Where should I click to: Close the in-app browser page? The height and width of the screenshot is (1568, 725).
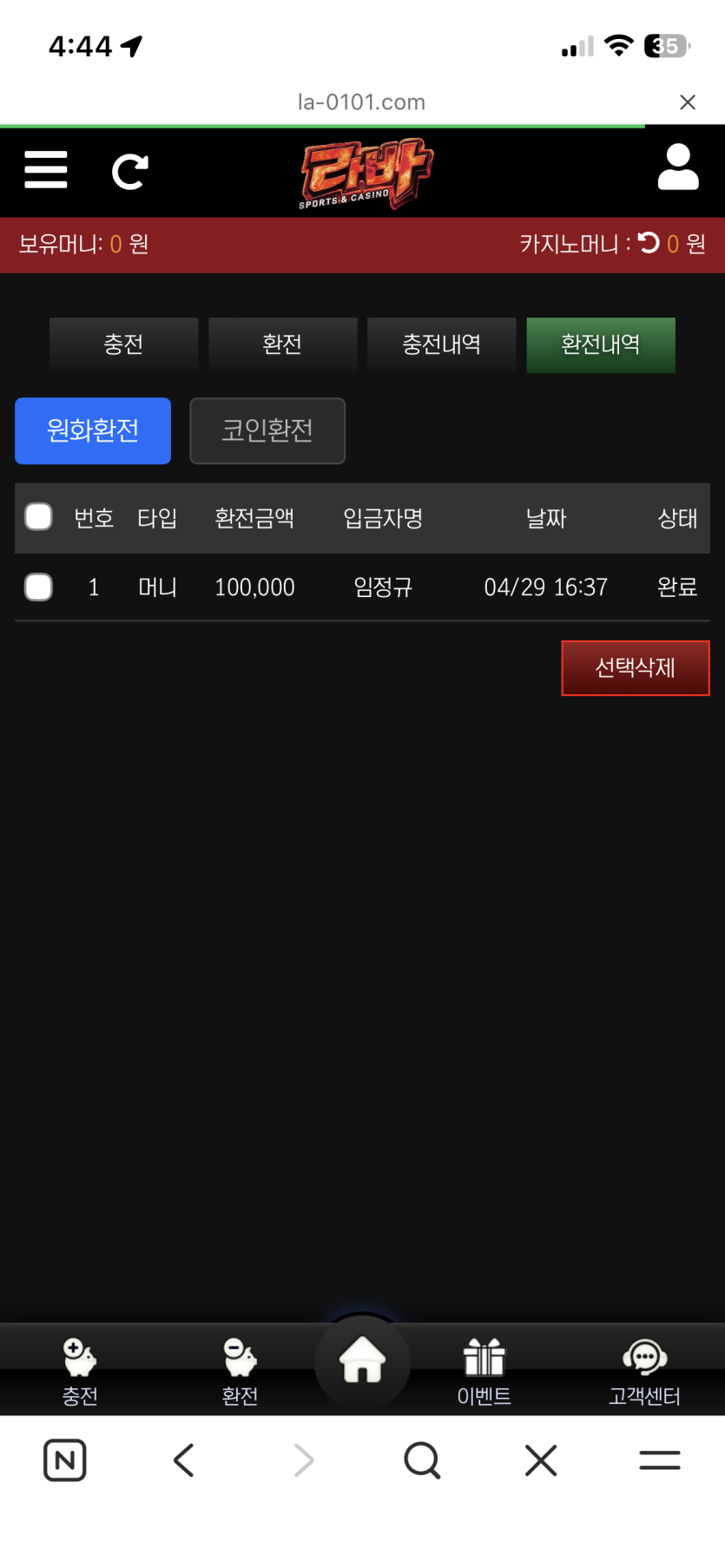[x=688, y=102]
